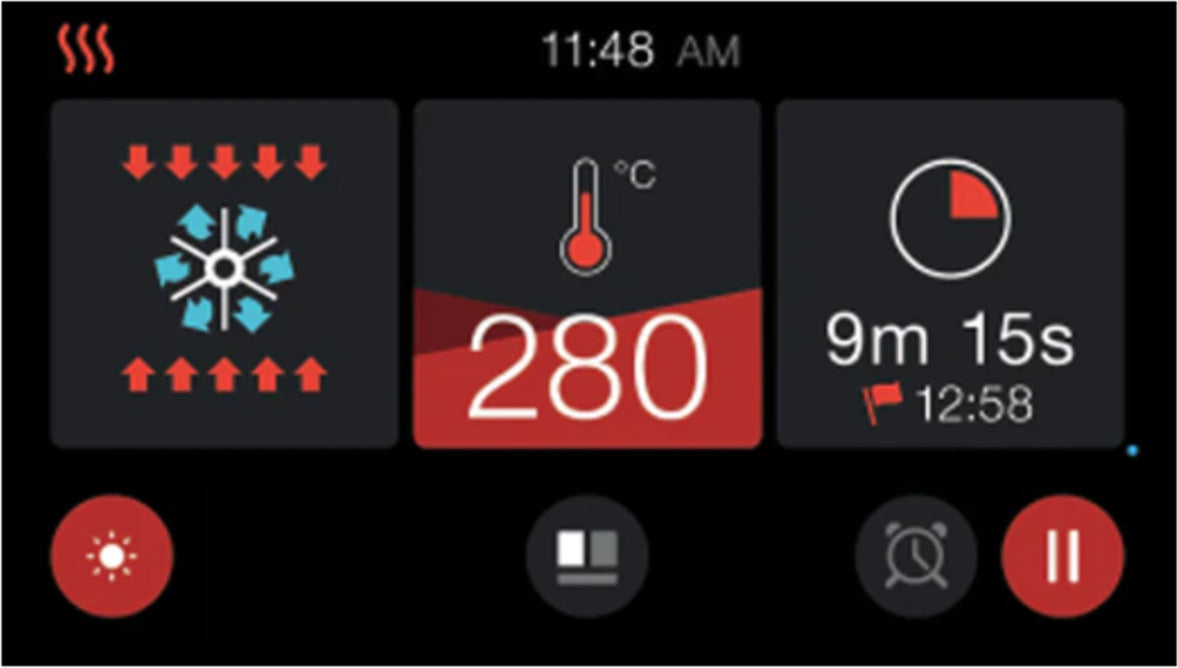Open the 9m 15s timer tile
Image resolution: width=1178 pixels, height=668 pixels.
pyautogui.click(x=950, y=273)
